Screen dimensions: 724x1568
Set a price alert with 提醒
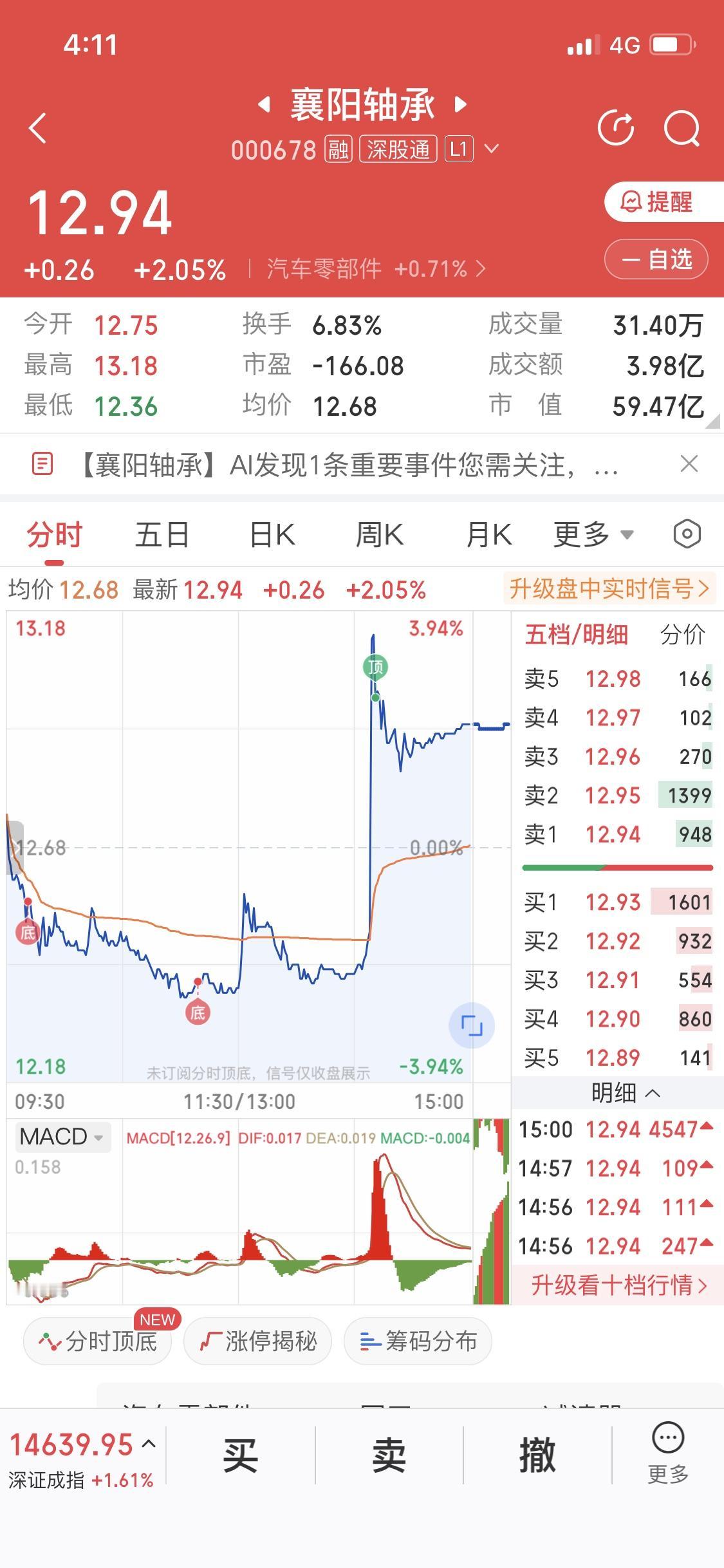[663, 202]
